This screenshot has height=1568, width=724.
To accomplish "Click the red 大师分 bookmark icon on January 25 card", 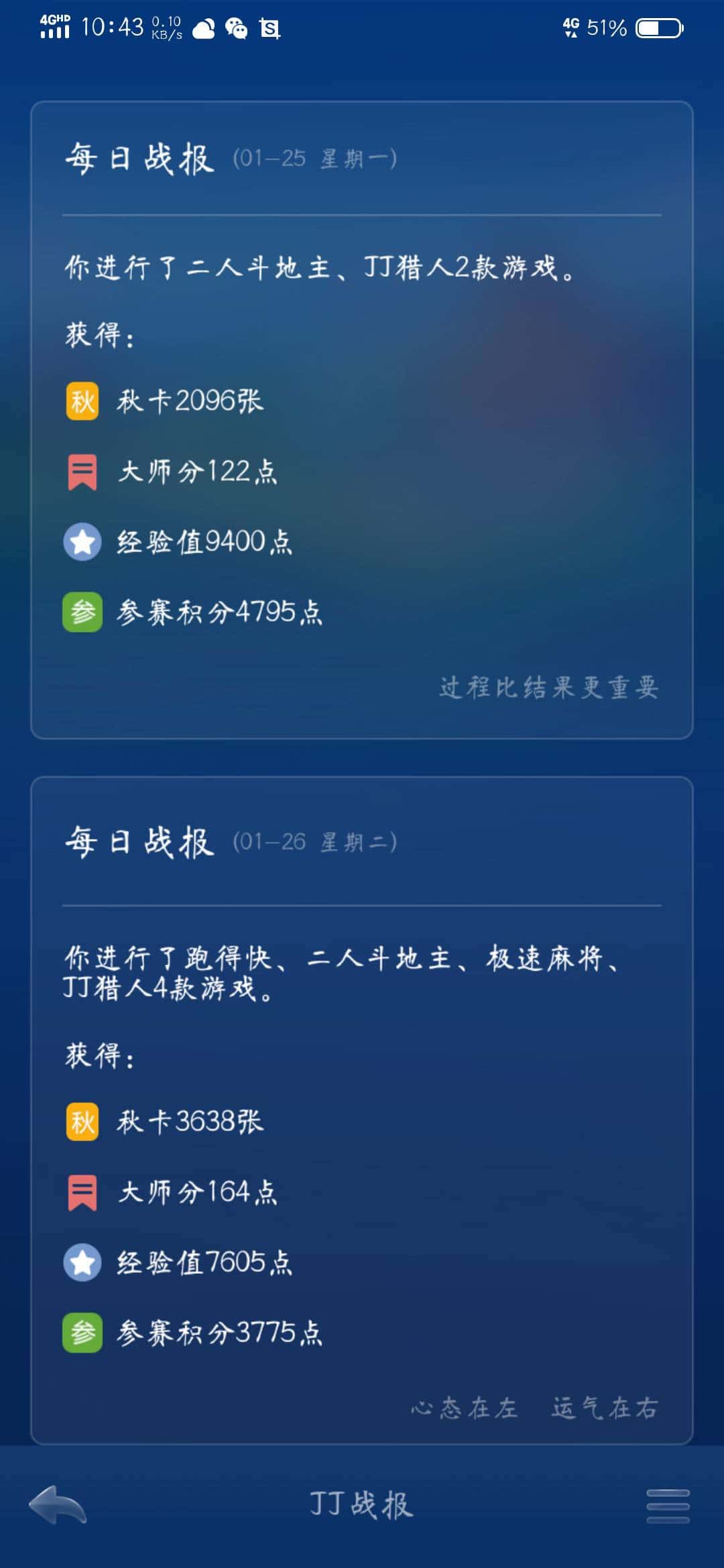I will (82, 472).
